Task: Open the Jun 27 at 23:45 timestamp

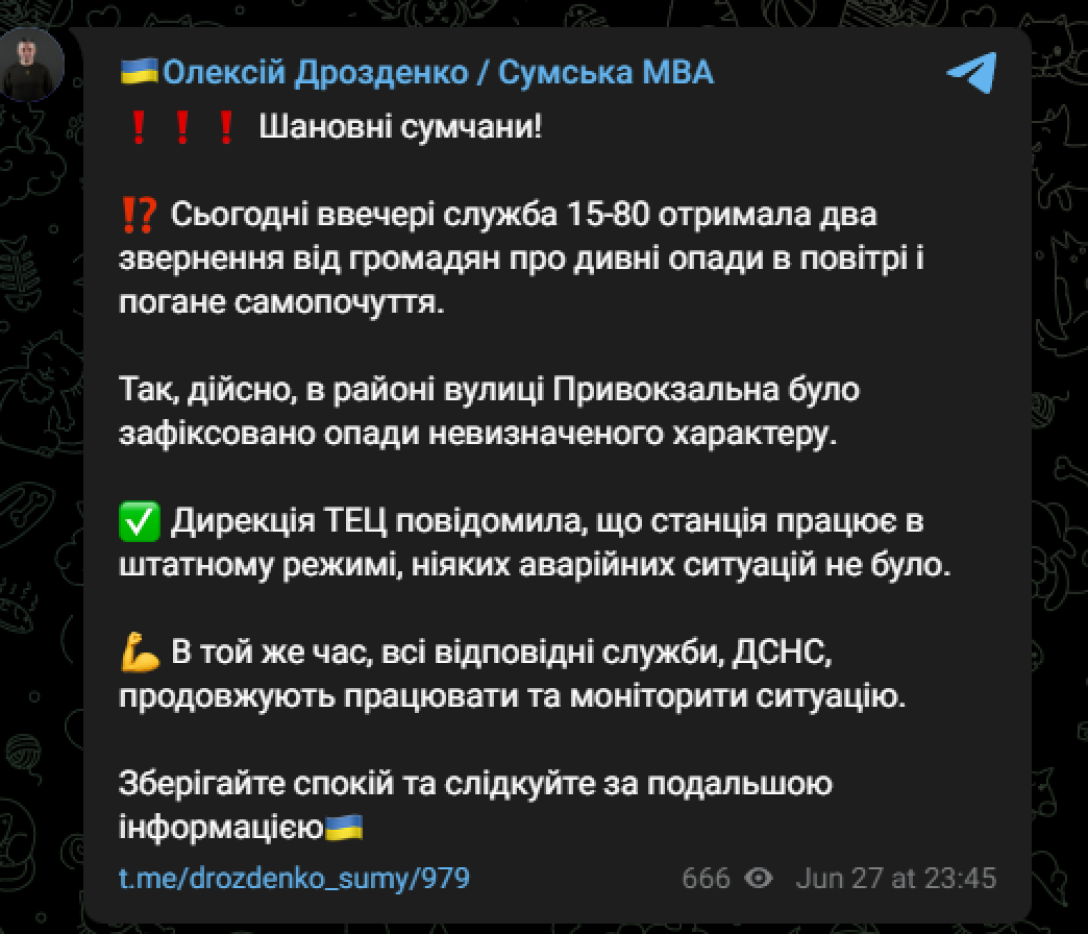Action: pos(895,879)
